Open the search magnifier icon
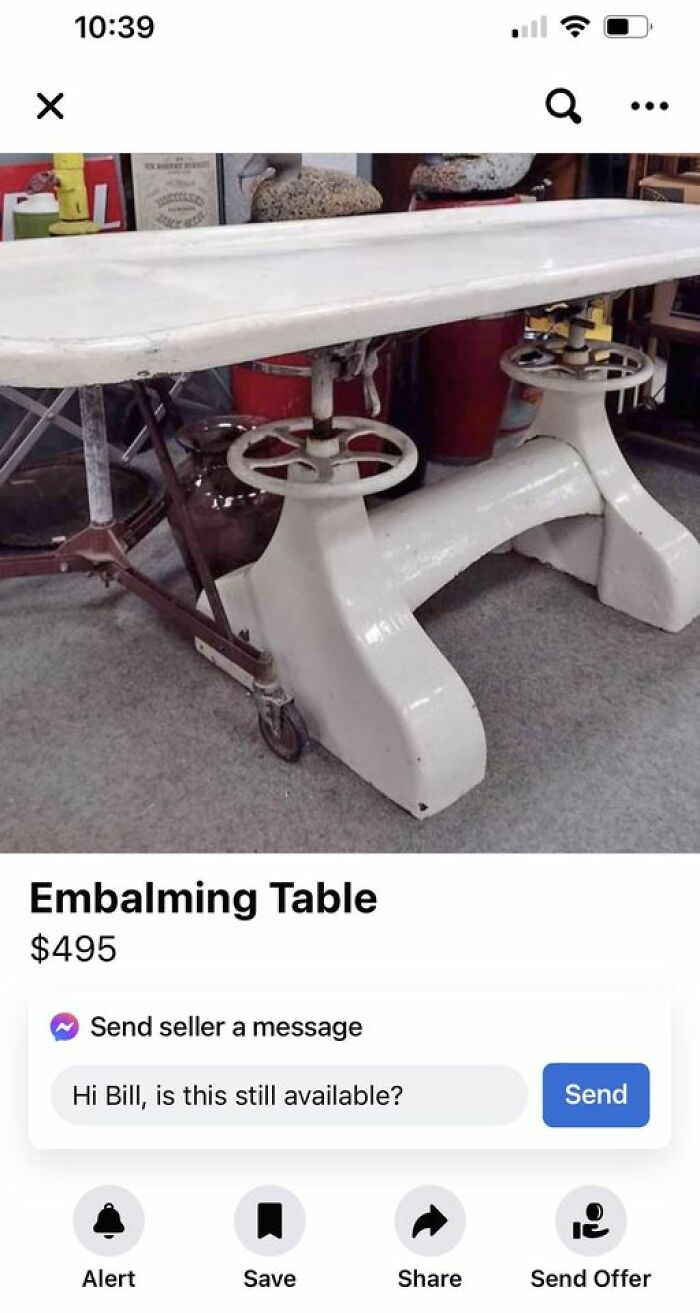This screenshot has width=700, height=1313. click(x=563, y=105)
